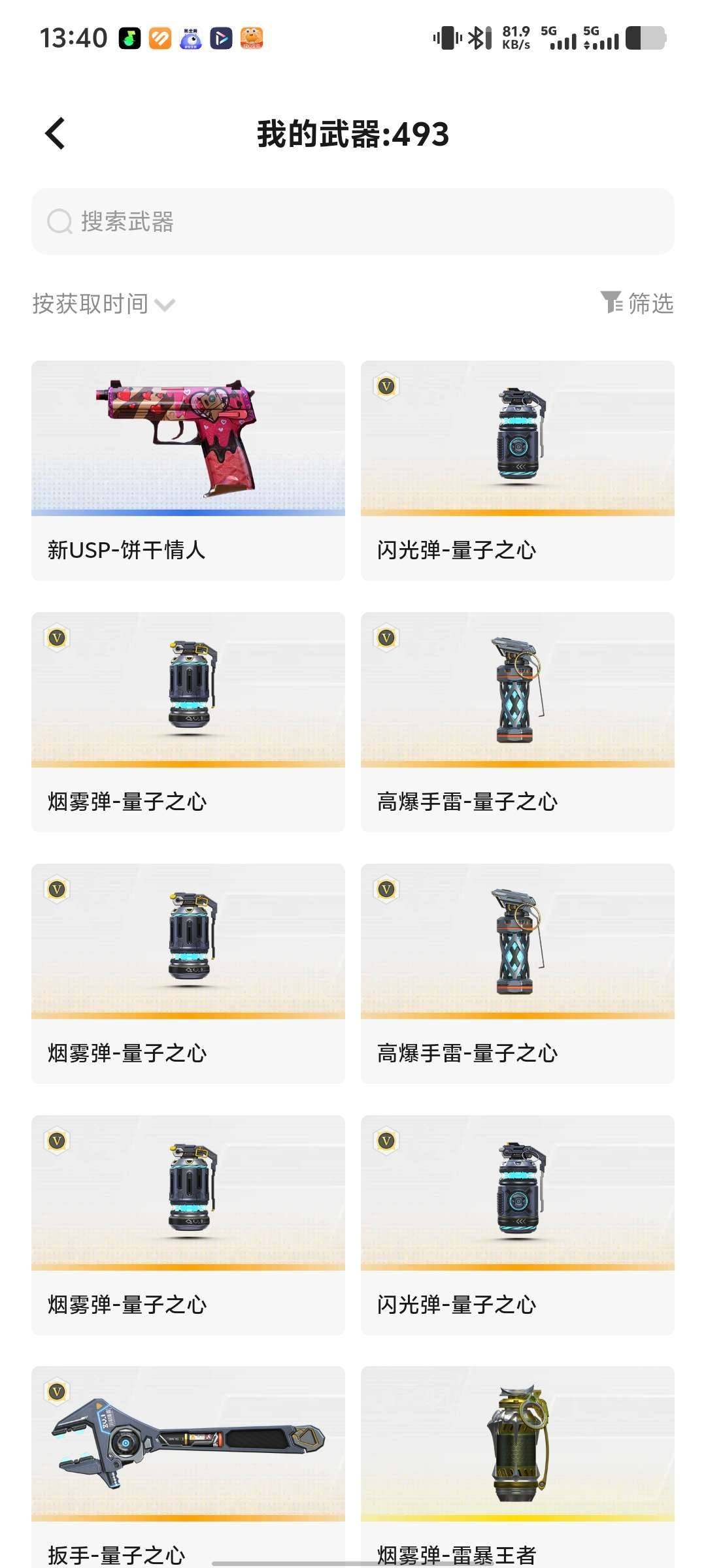This screenshot has height=1568, width=706.
Task: Tap the 搜索武器 search input field
Action: [353, 221]
